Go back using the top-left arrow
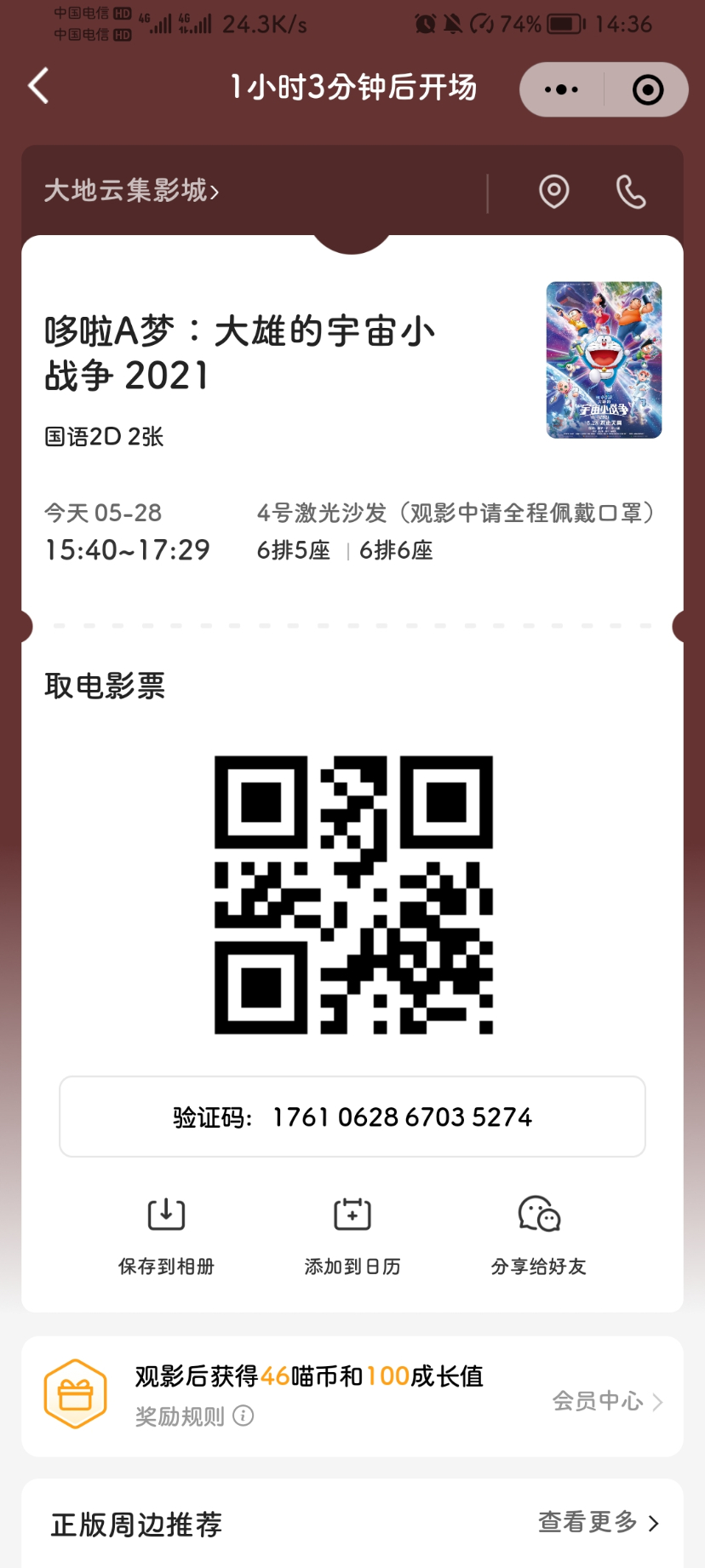705x1568 pixels. (39, 87)
